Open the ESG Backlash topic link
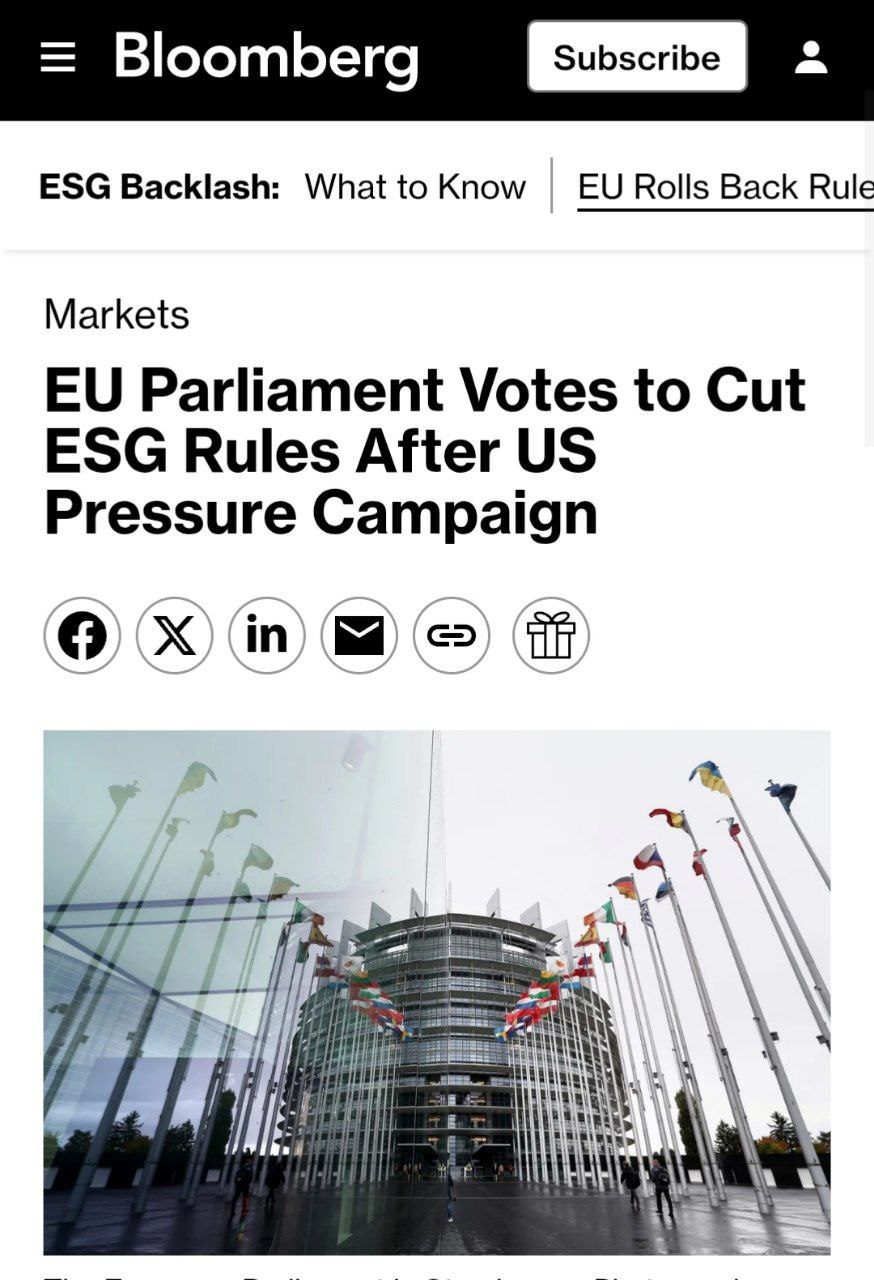The width and height of the screenshot is (874, 1280). (x=159, y=187)
